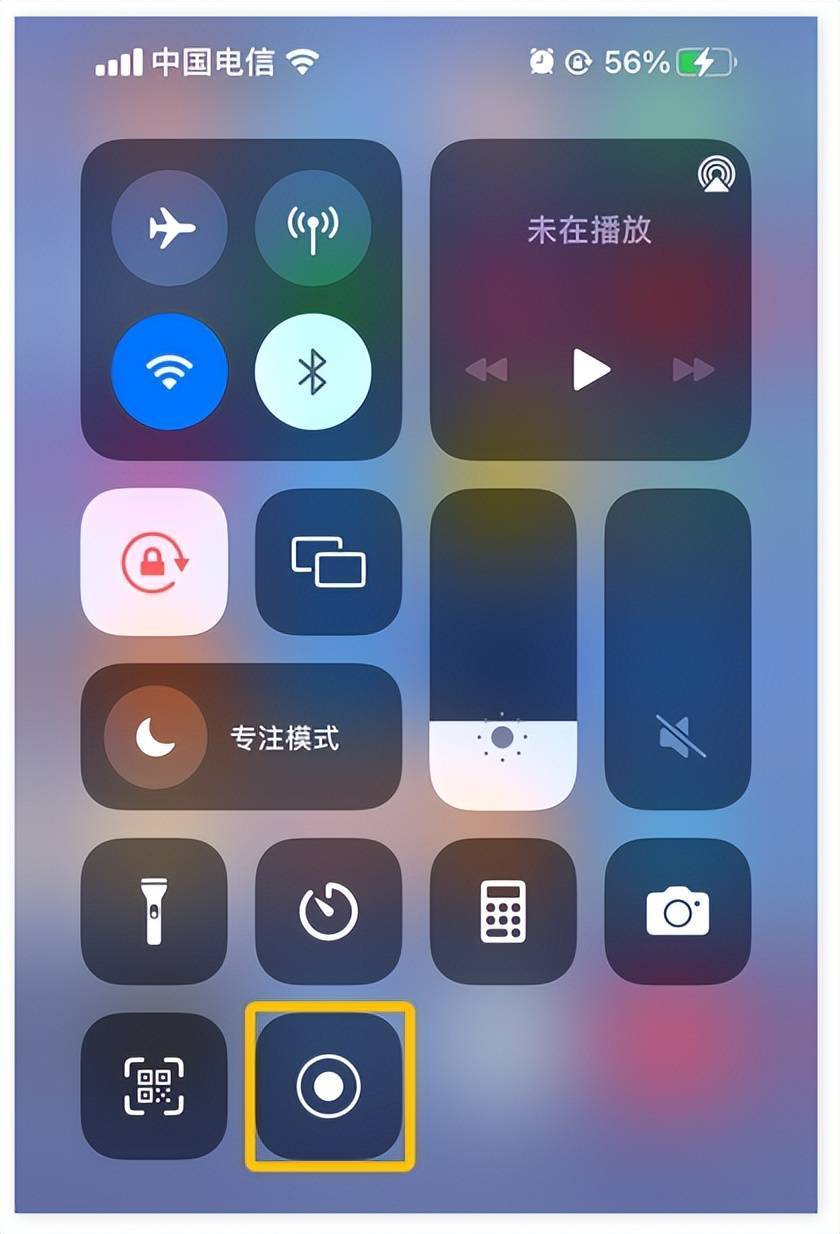
Task: Tap the Timer icon
Action: click(328, 911)
